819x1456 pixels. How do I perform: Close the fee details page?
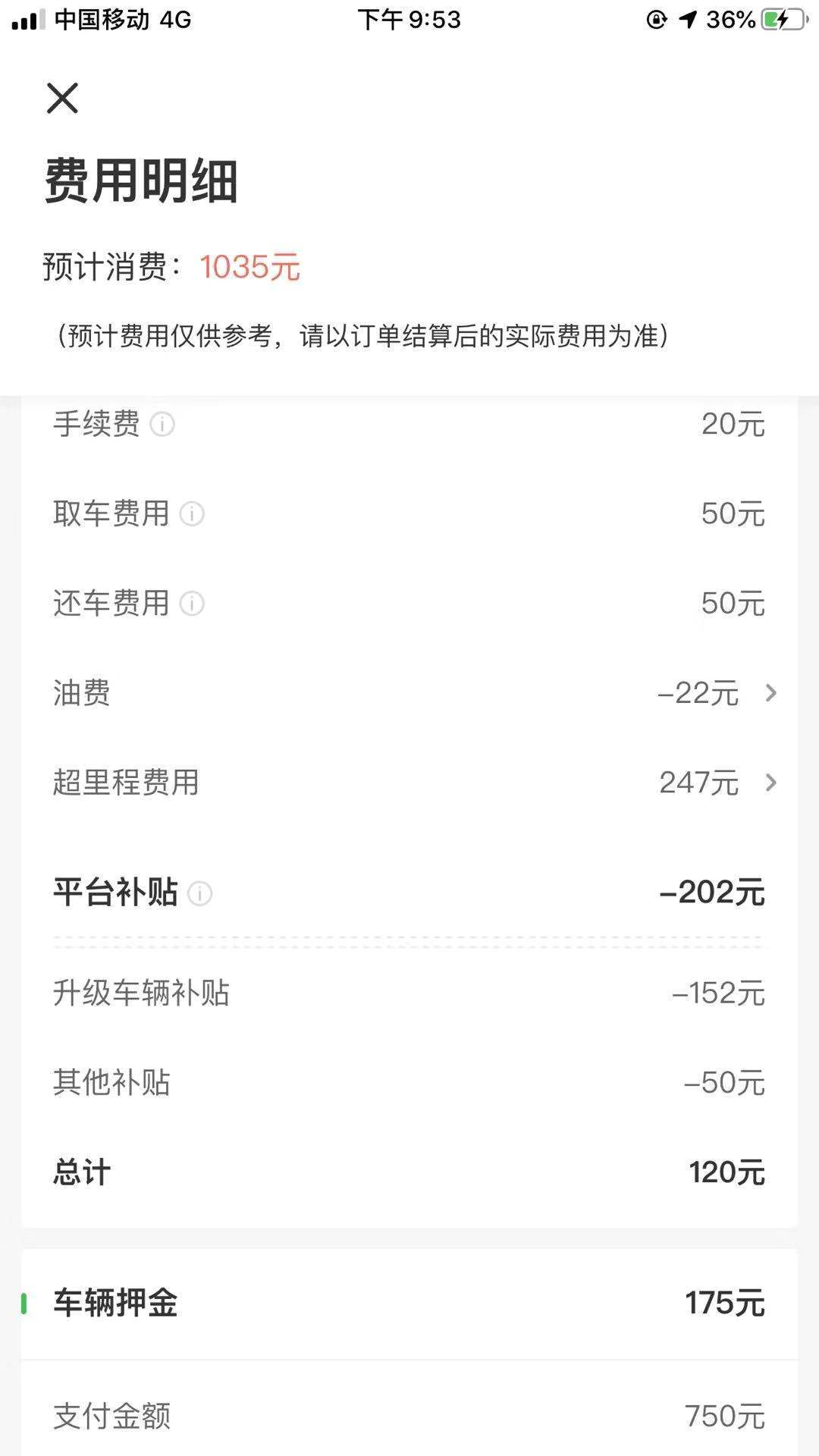(62, 99)
